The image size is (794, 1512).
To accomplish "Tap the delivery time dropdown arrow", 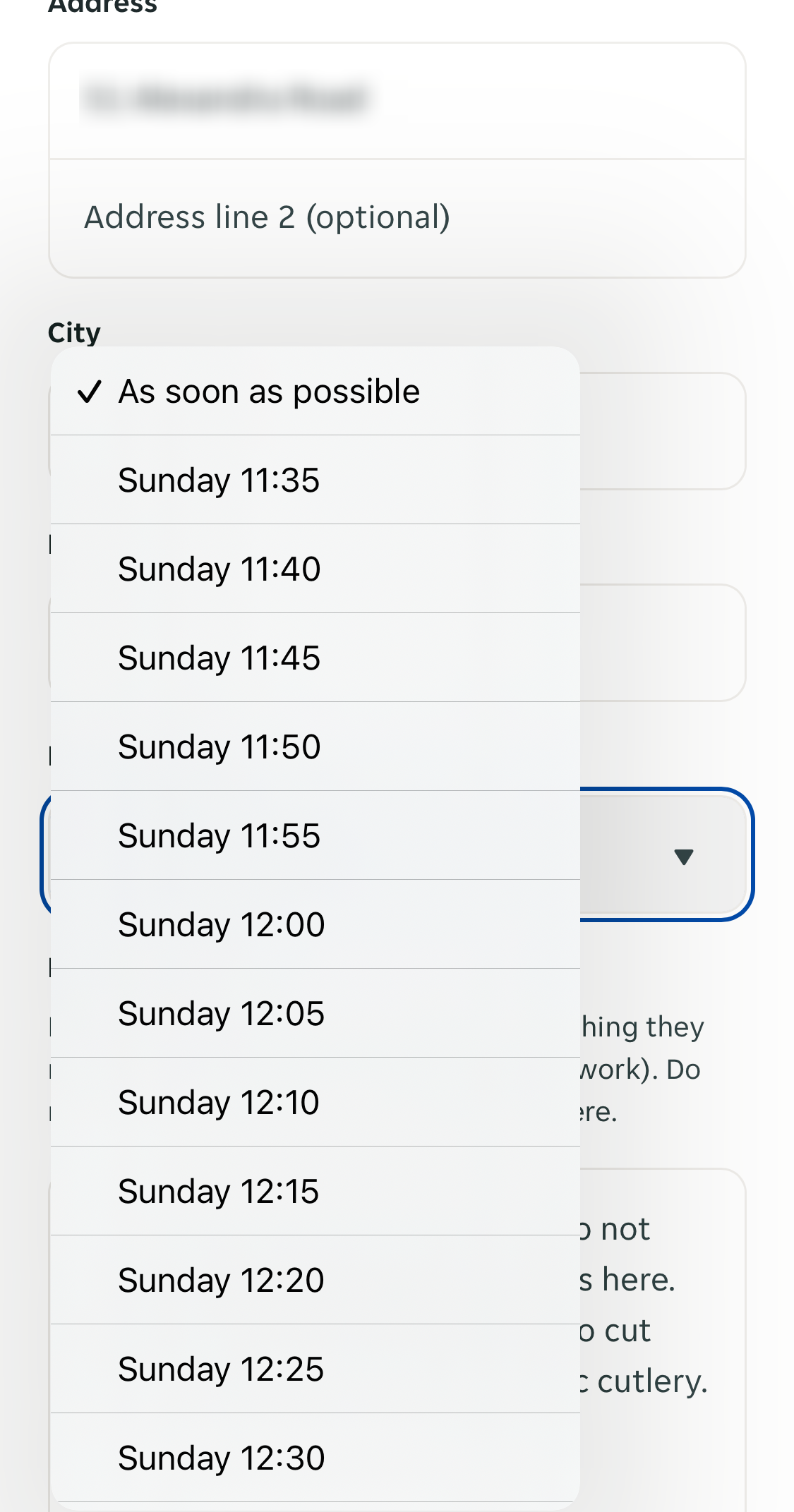I will (x=683, y=856).
